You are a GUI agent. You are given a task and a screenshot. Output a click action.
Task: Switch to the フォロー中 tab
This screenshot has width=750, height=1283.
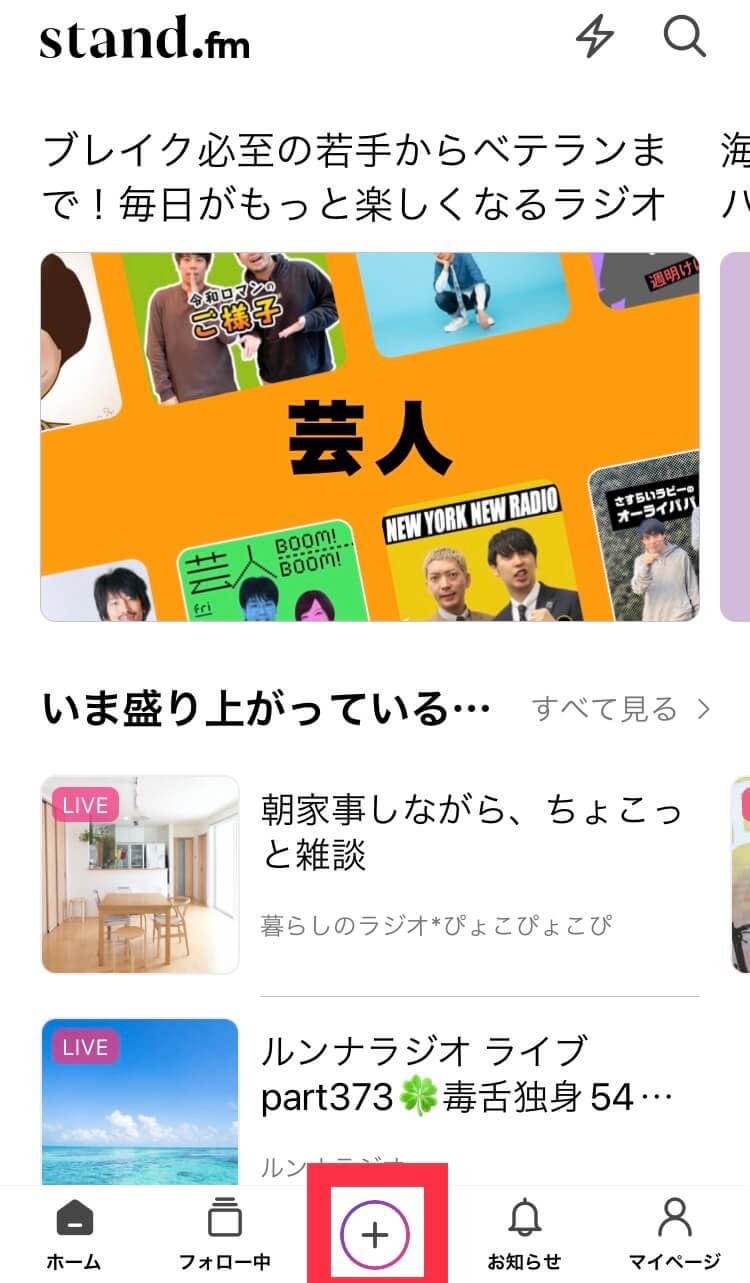[224, 1232]
